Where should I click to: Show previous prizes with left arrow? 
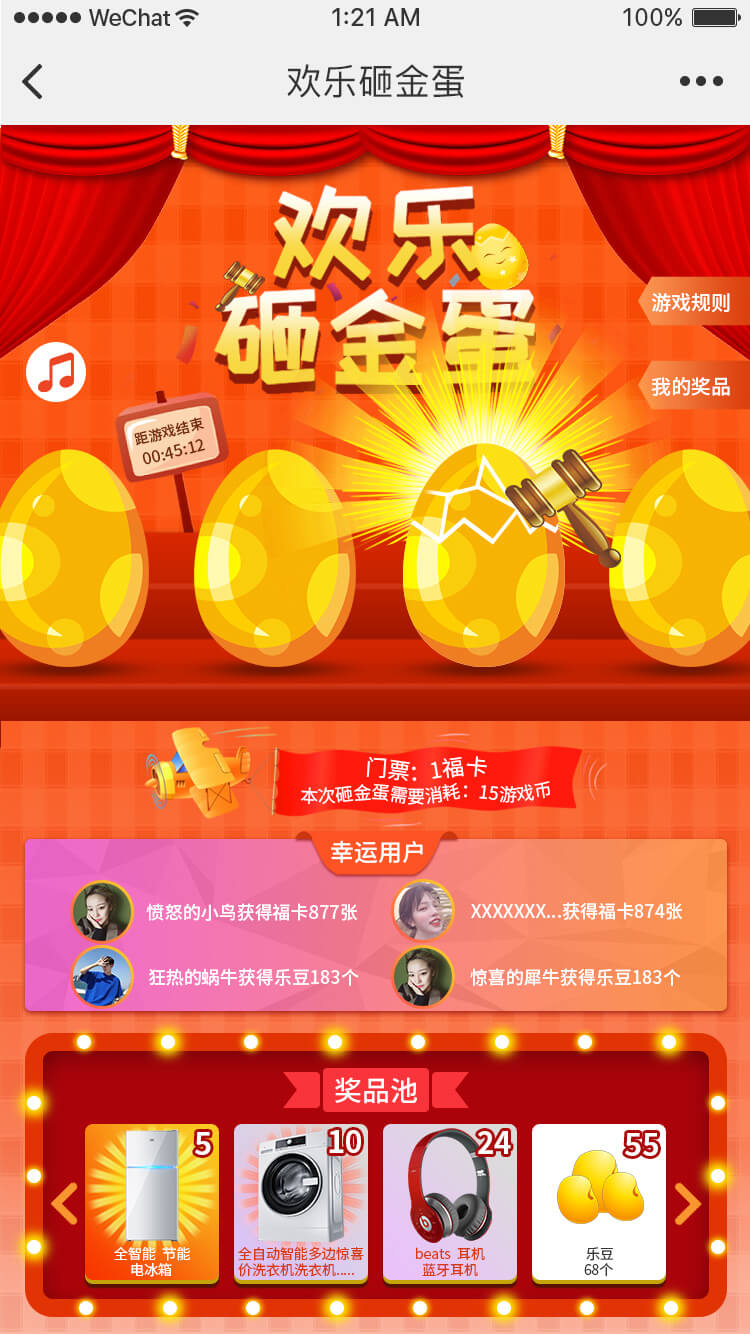64,1203
